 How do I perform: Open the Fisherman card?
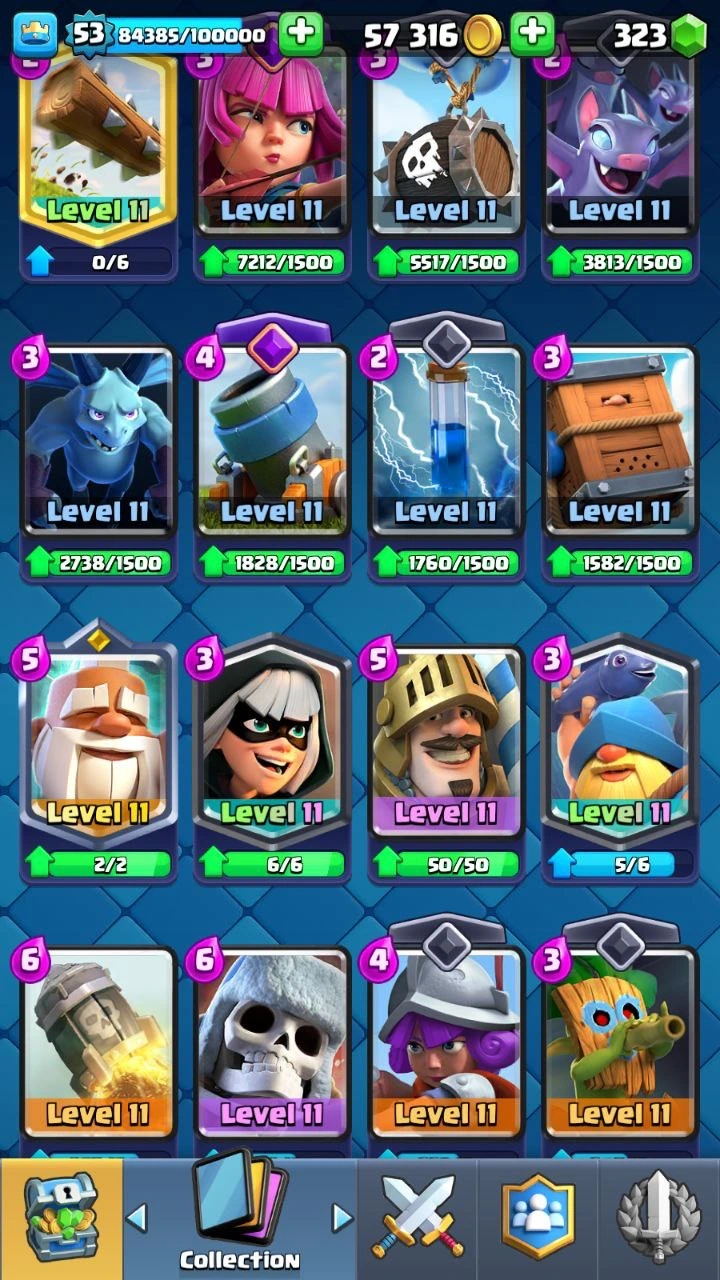coord(620,740)
